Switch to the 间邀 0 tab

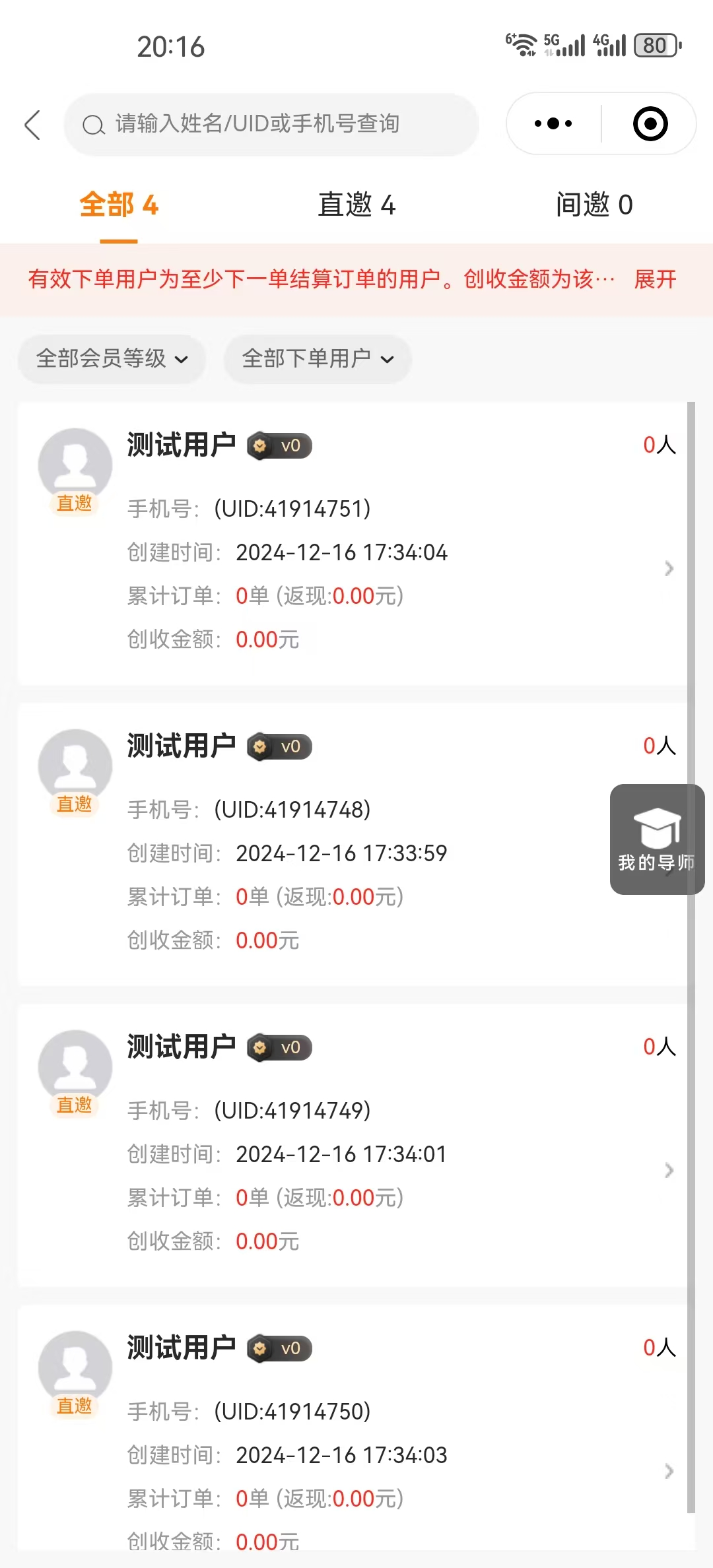click(594, 205)
